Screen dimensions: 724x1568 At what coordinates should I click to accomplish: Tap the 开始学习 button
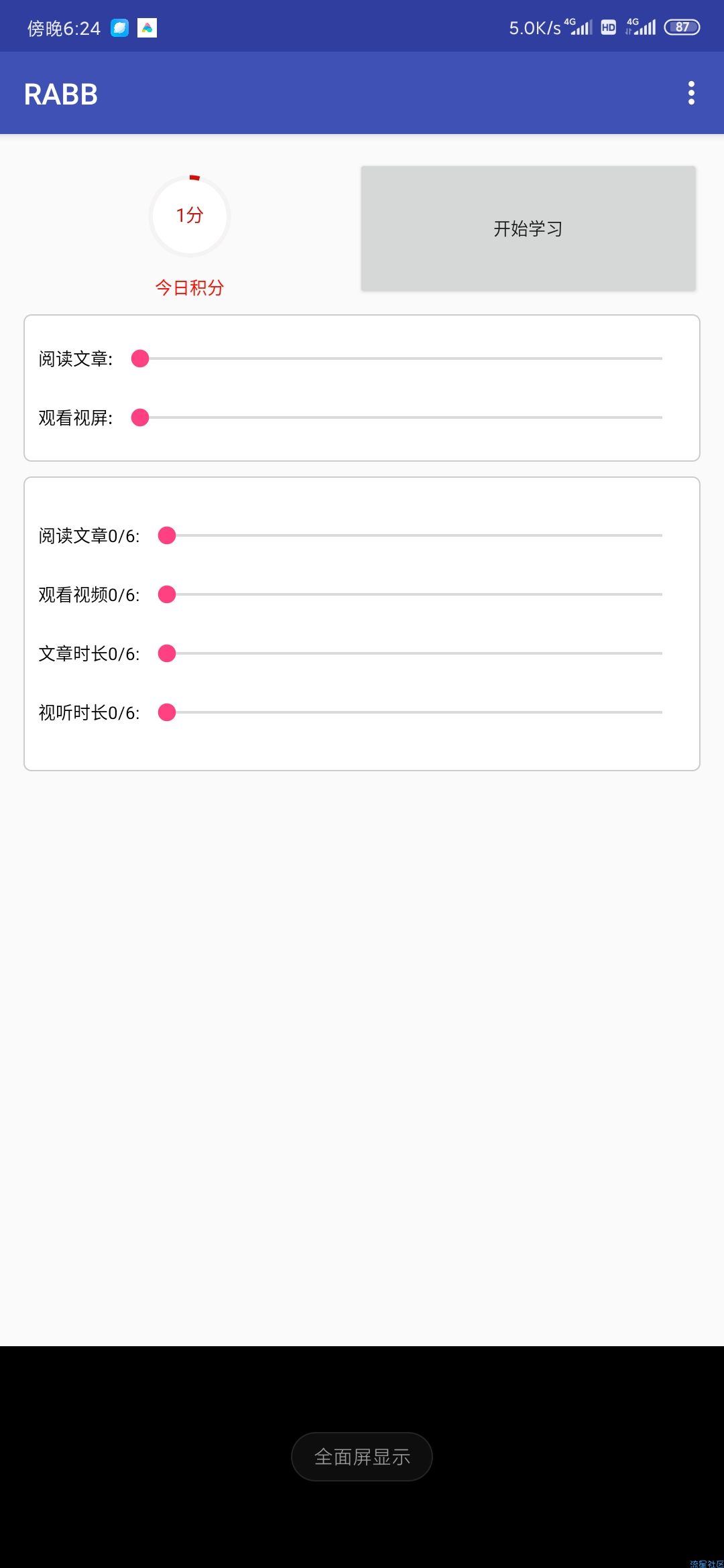click(528, 228)
